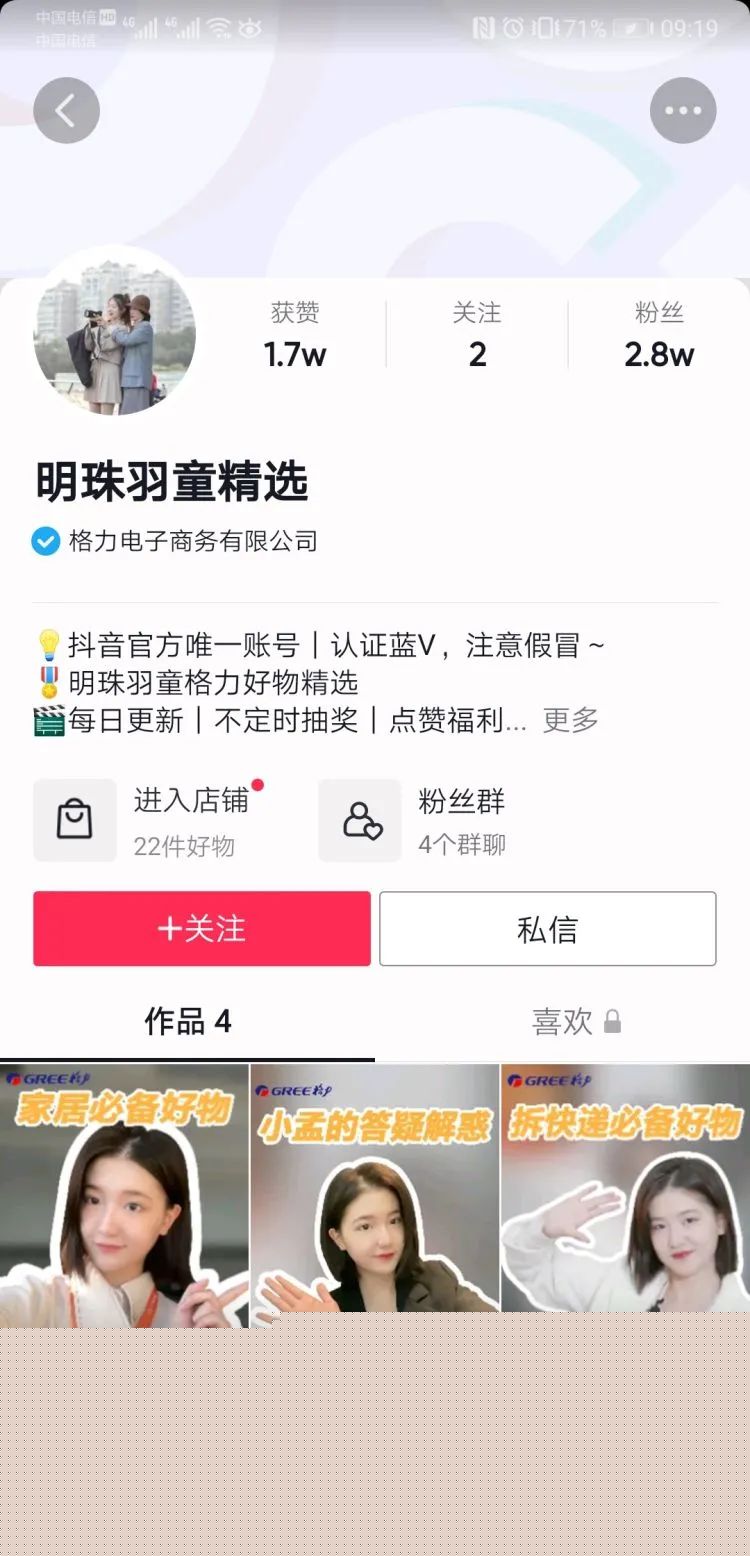This screenshot has width=750, height=1556.
Task: Send a private message via 私信
Action: 547,929
